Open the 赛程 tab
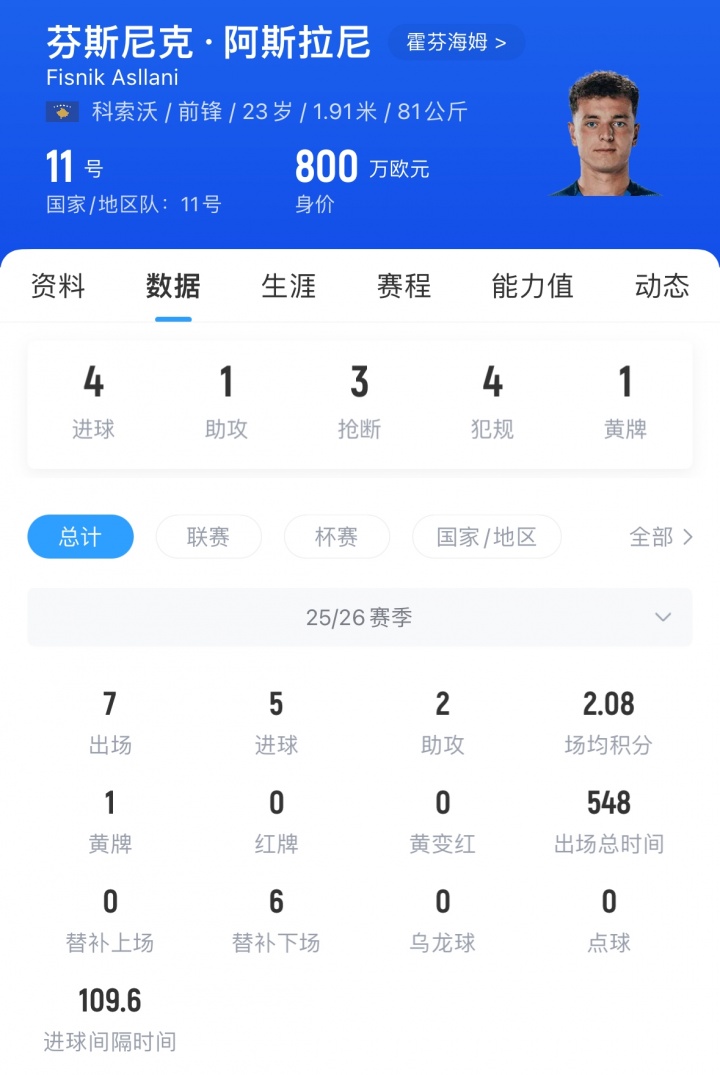This screenshot has width=720, height=1075. pyautogui.click(x=403, y=288)
